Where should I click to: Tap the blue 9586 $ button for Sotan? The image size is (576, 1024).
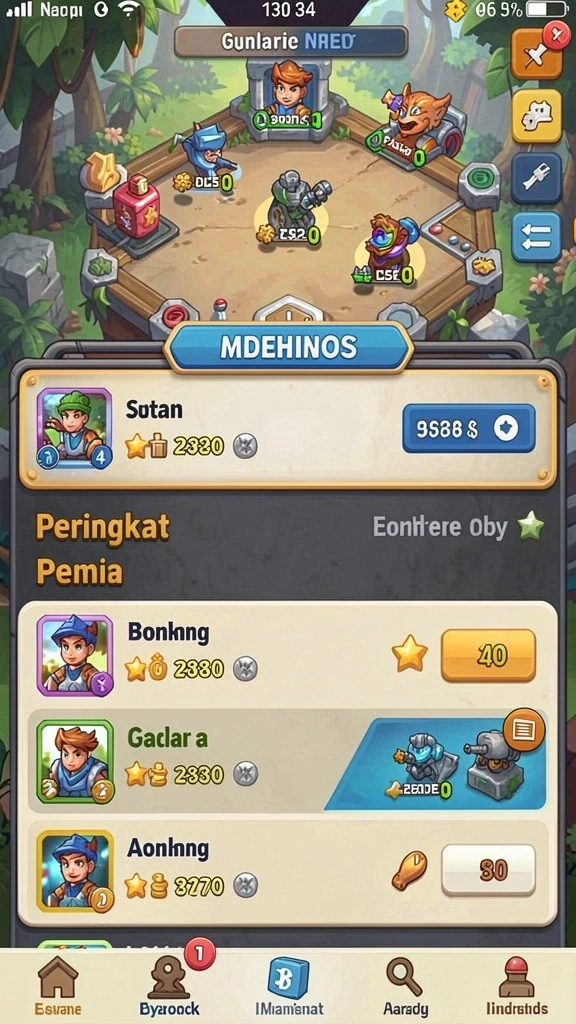(x=468, y=428)
